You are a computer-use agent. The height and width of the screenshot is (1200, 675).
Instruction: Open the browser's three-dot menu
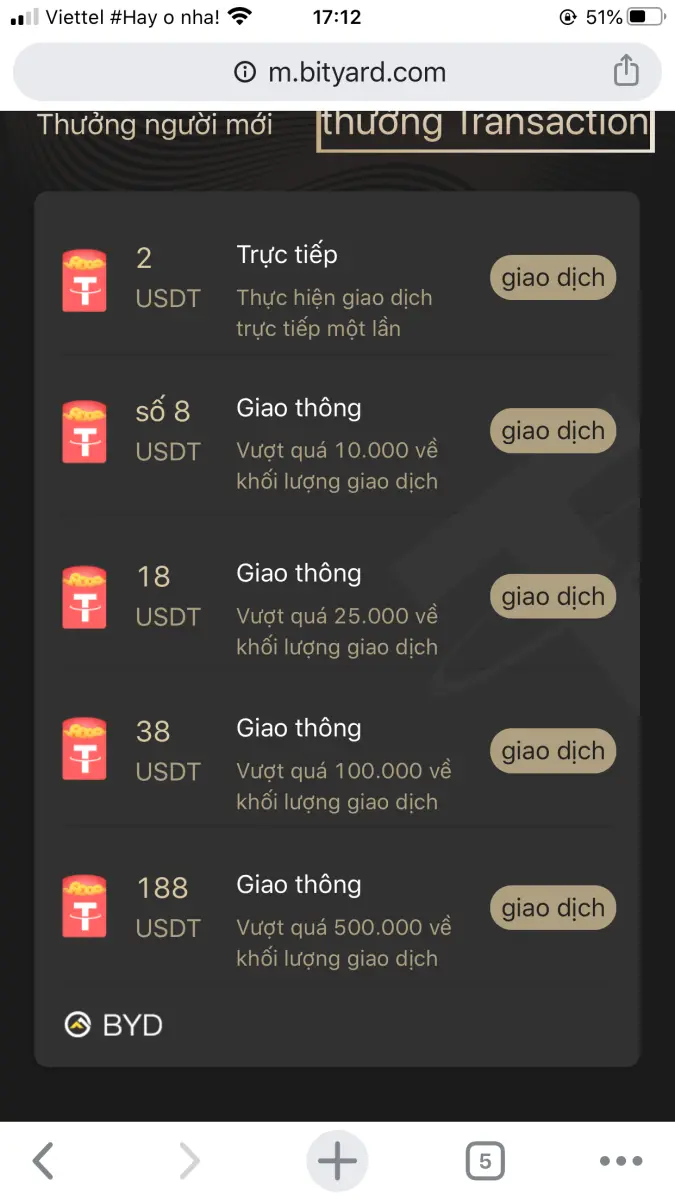tap(621, 1161)
